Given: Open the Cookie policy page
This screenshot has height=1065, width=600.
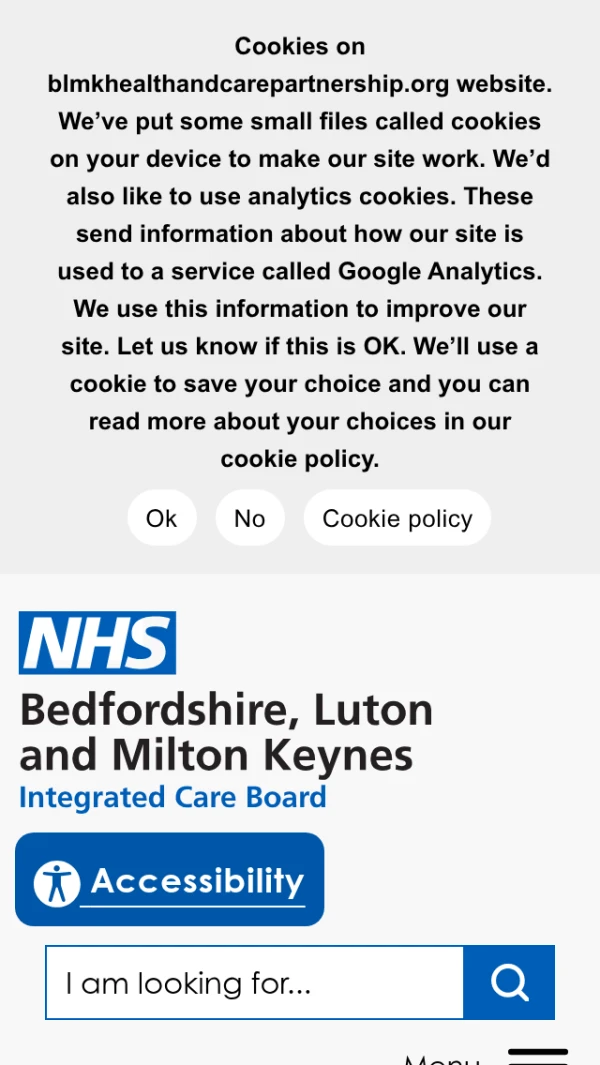Looking at the screenshot, I should (x=397, y=518).
